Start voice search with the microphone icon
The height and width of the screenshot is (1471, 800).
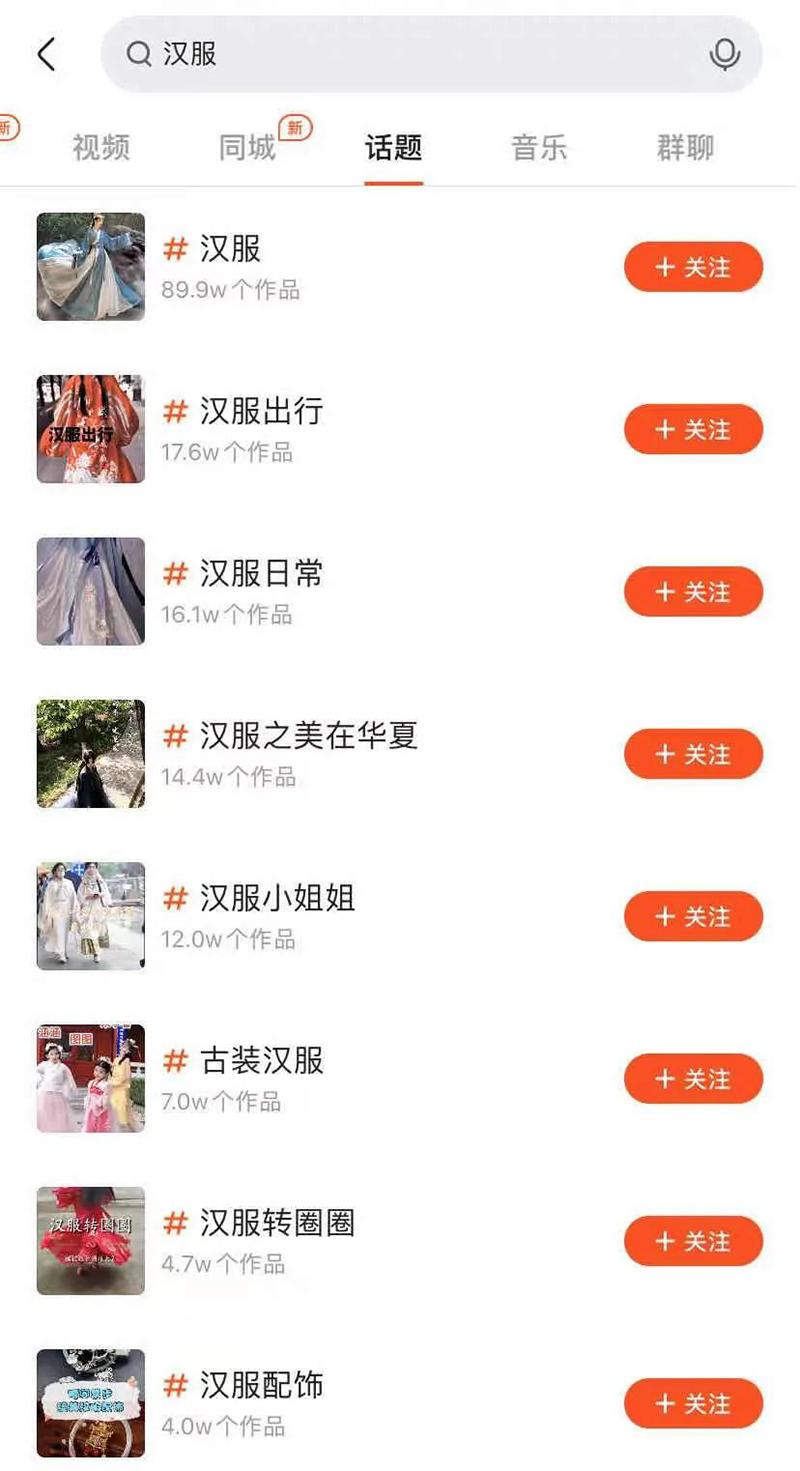tap(724, 54)
